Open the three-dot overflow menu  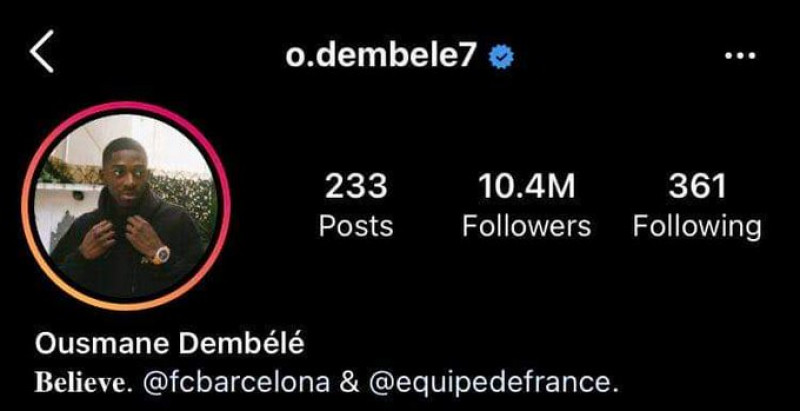(739, 56)
